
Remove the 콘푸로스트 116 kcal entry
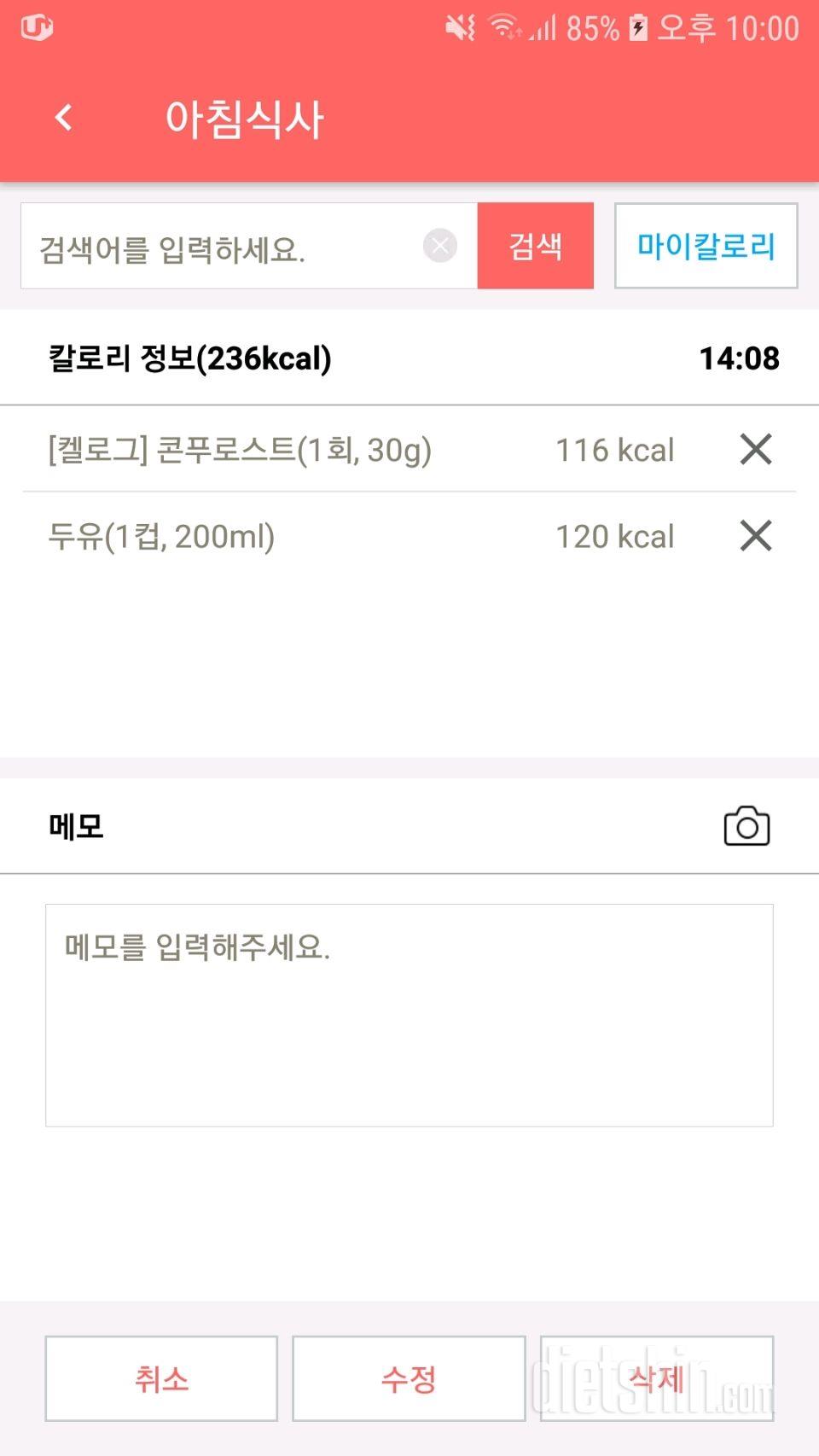click(755, 449)
